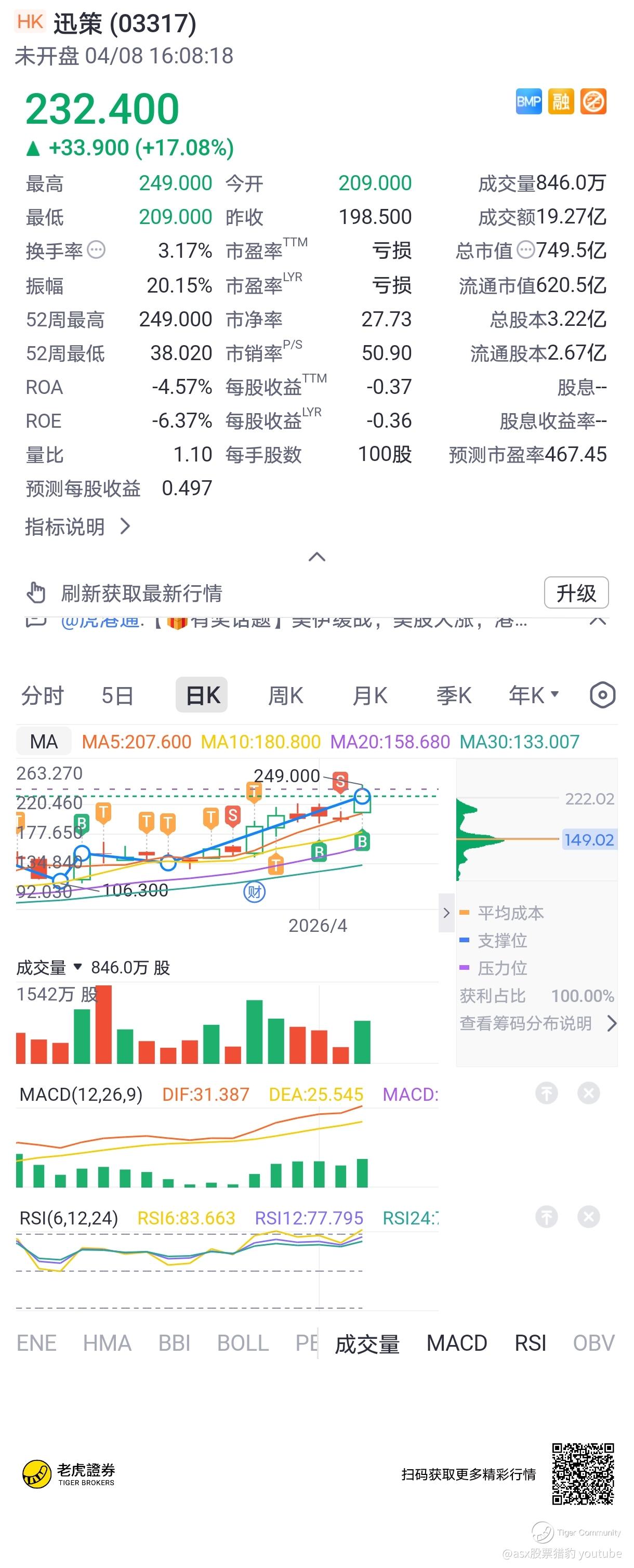Collapse the stock details panel
This screenshot has width=634, height=1568.
(316, 557)
